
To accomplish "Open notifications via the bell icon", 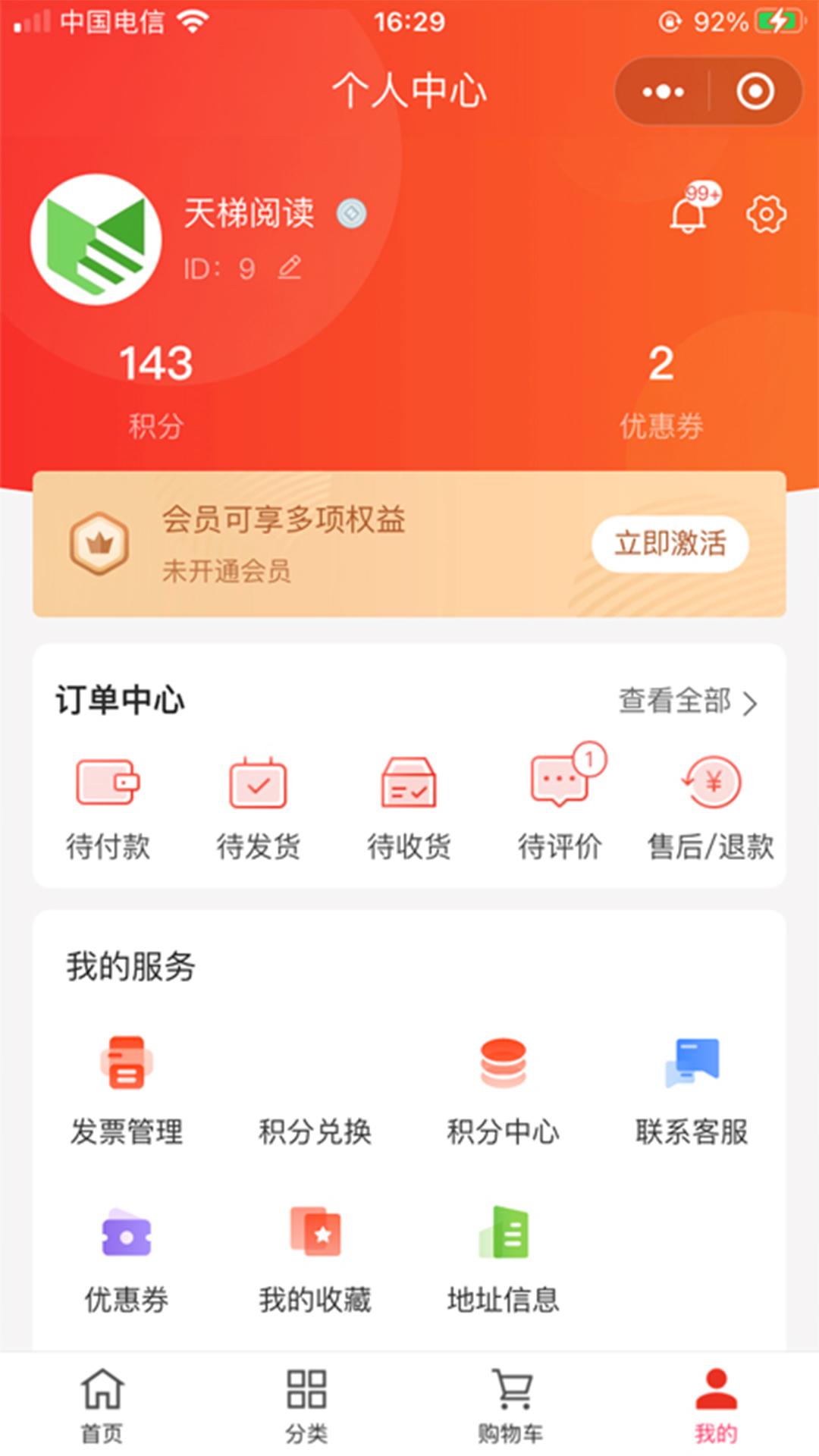I will [x=689, y=215].
